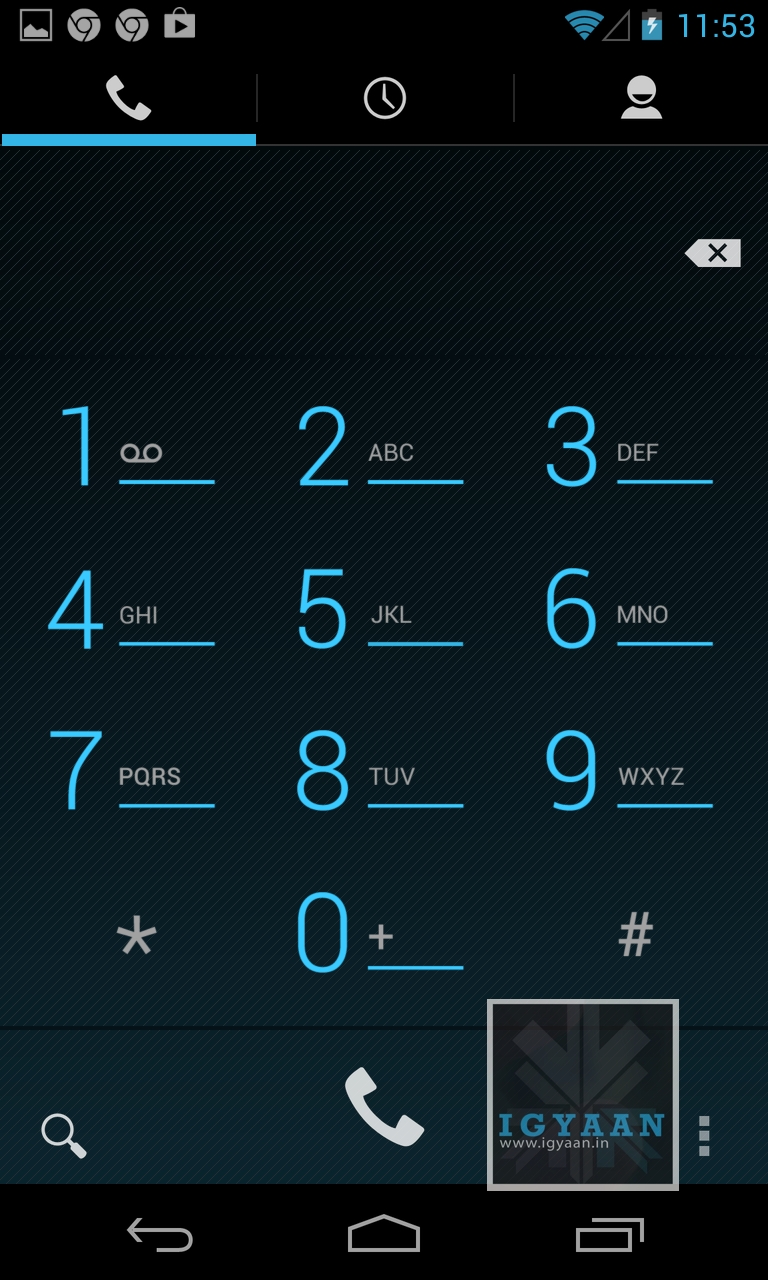This screenshot has height=1280, width=768.
Task: Switch to the call history tab
Action: [384, 98]
